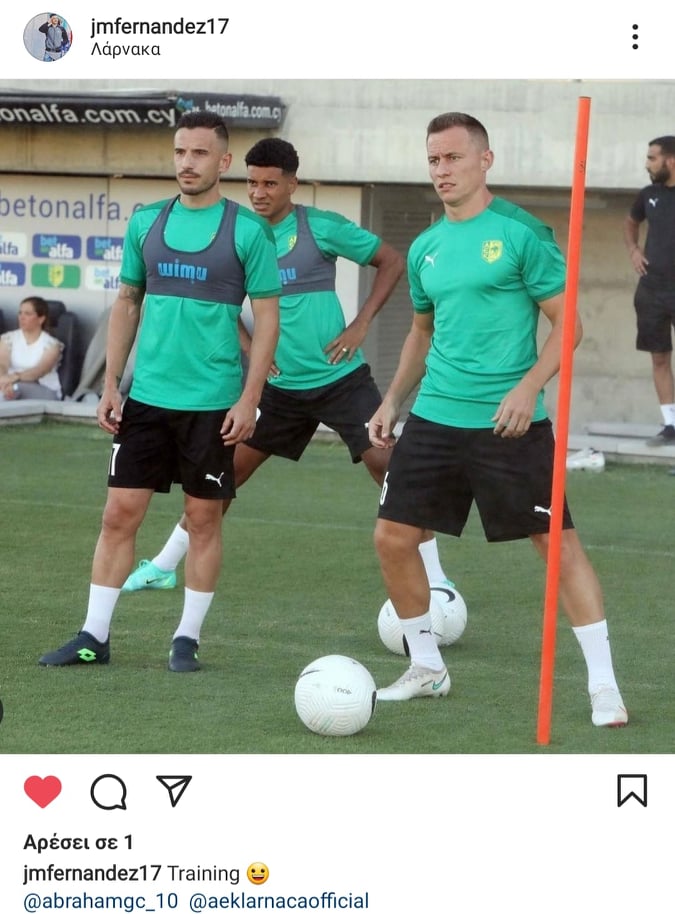This screenshot has width=675, height=914.
Task: Open jmfernandez17 username in post header
Action: point(159,27)
